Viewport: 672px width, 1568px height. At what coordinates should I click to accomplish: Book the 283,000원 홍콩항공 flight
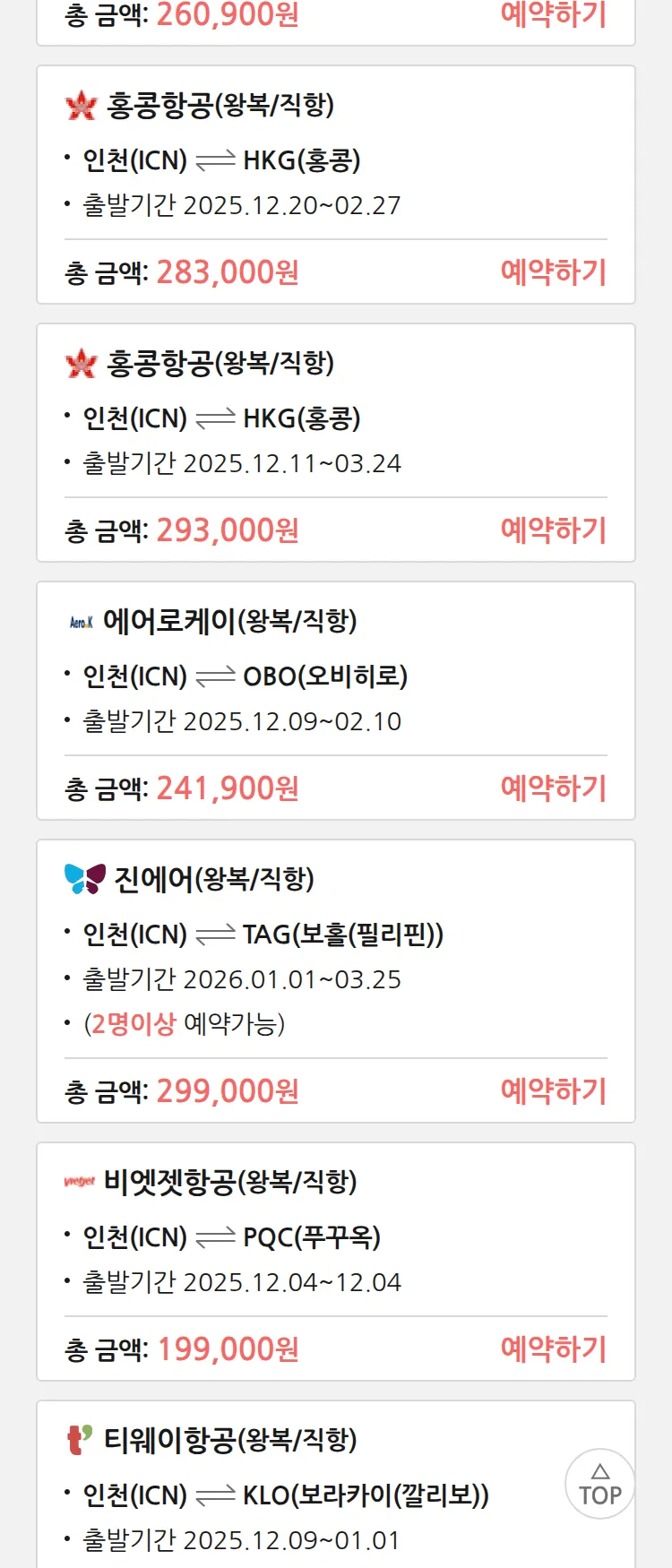tap(553, 272)
